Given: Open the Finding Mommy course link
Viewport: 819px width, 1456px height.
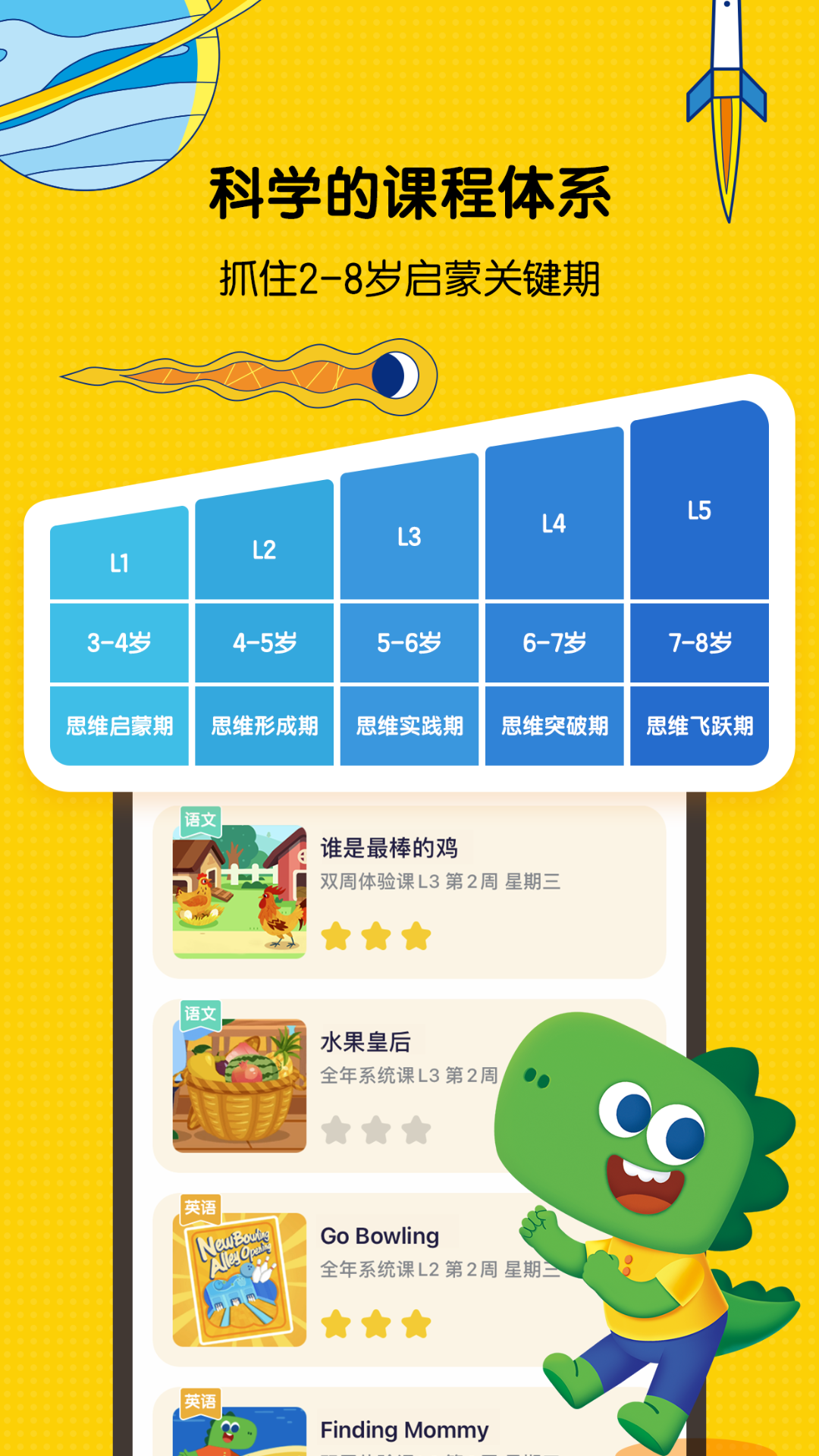Looking at the screenshot, I should coord(403,1429).
